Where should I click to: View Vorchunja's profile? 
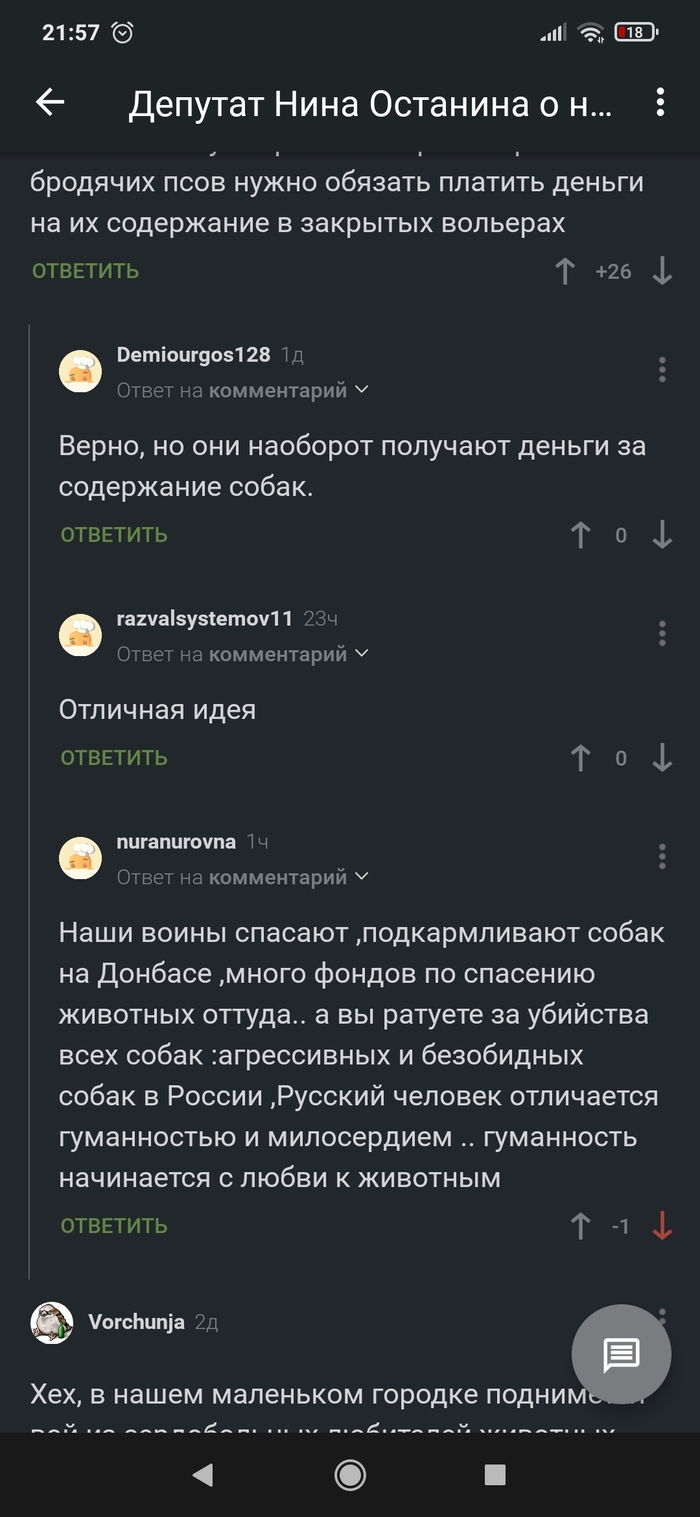click(x=136, y=1322)
